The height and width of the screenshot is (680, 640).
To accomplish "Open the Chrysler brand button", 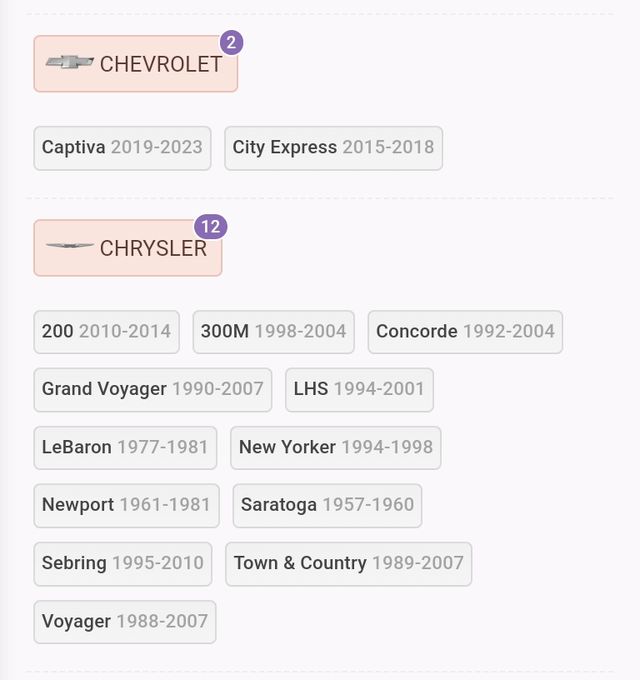I will click(127, 248).
